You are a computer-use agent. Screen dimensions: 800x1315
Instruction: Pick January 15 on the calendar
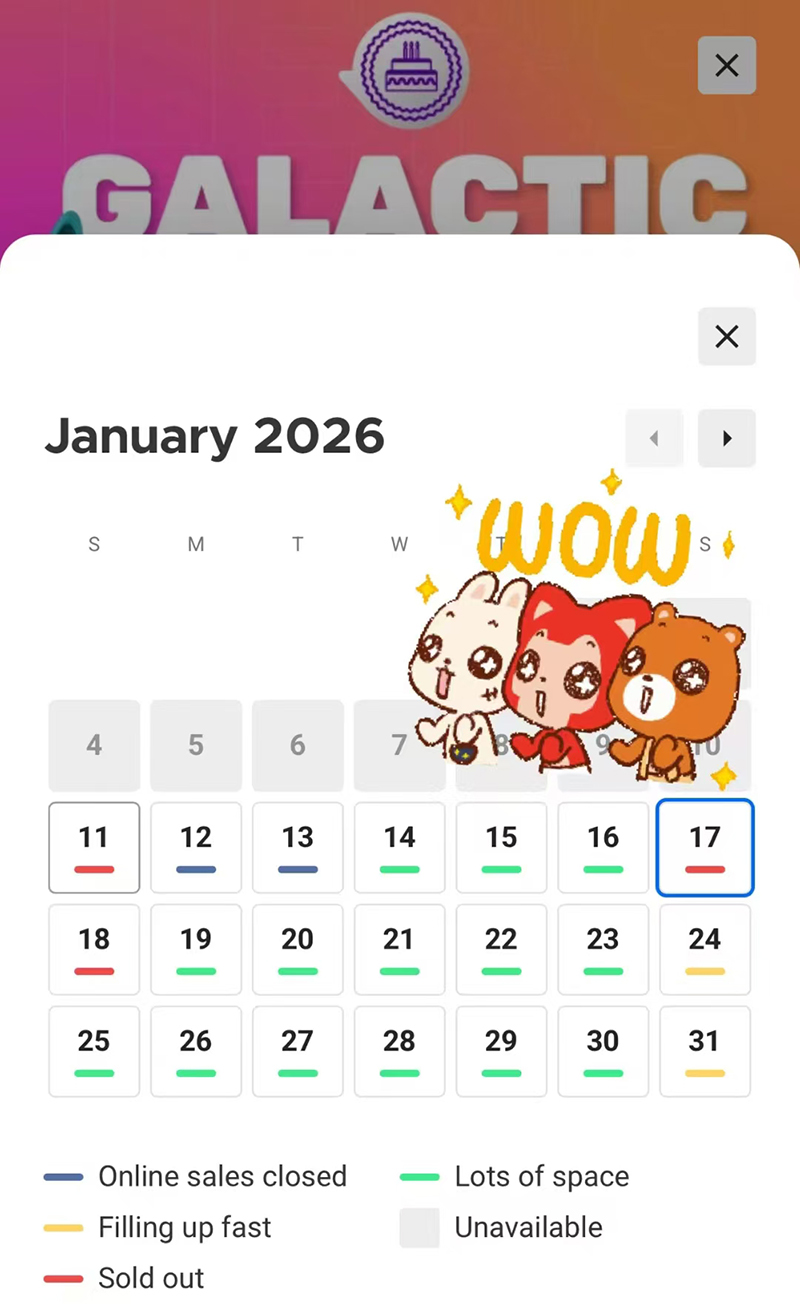tap(501, 847)
